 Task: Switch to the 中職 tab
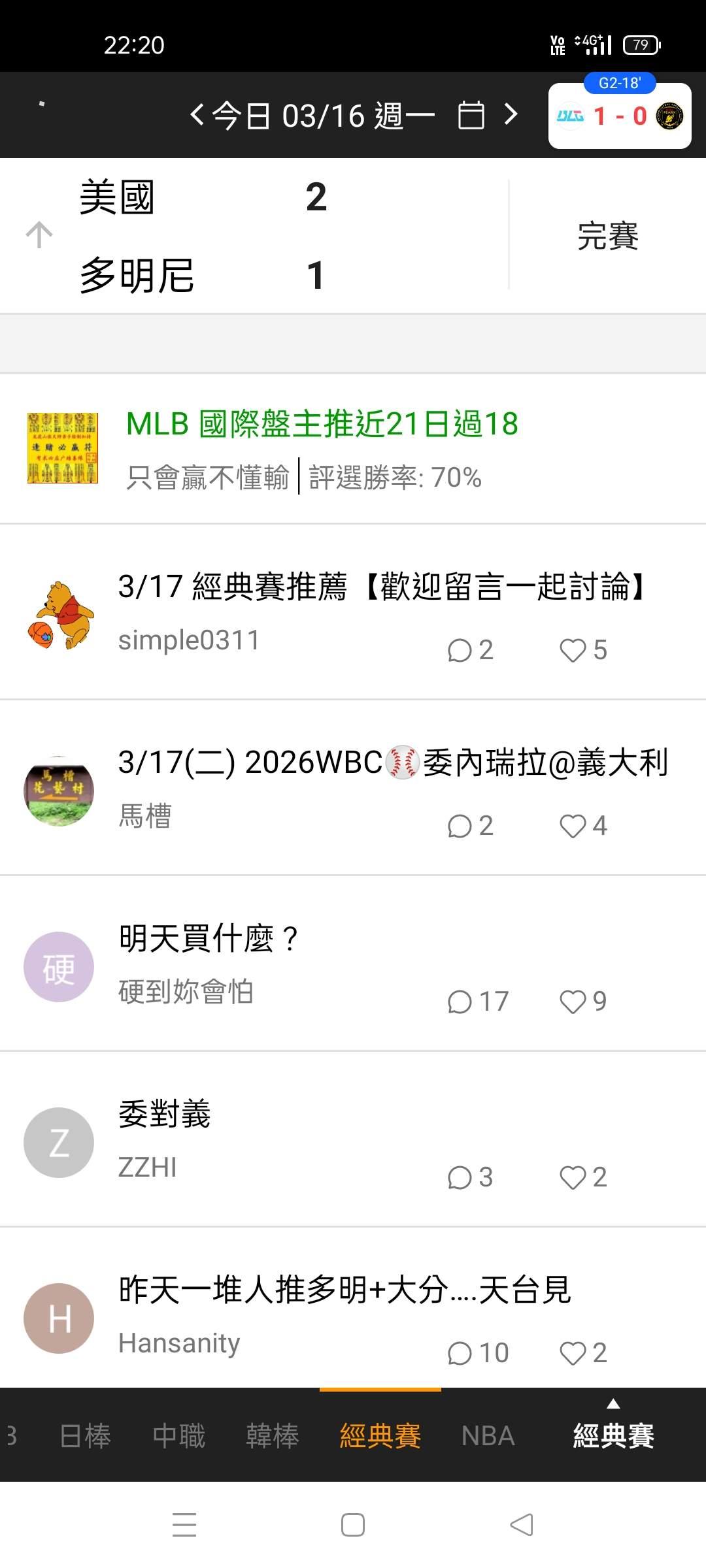(x=179, y=1436)
